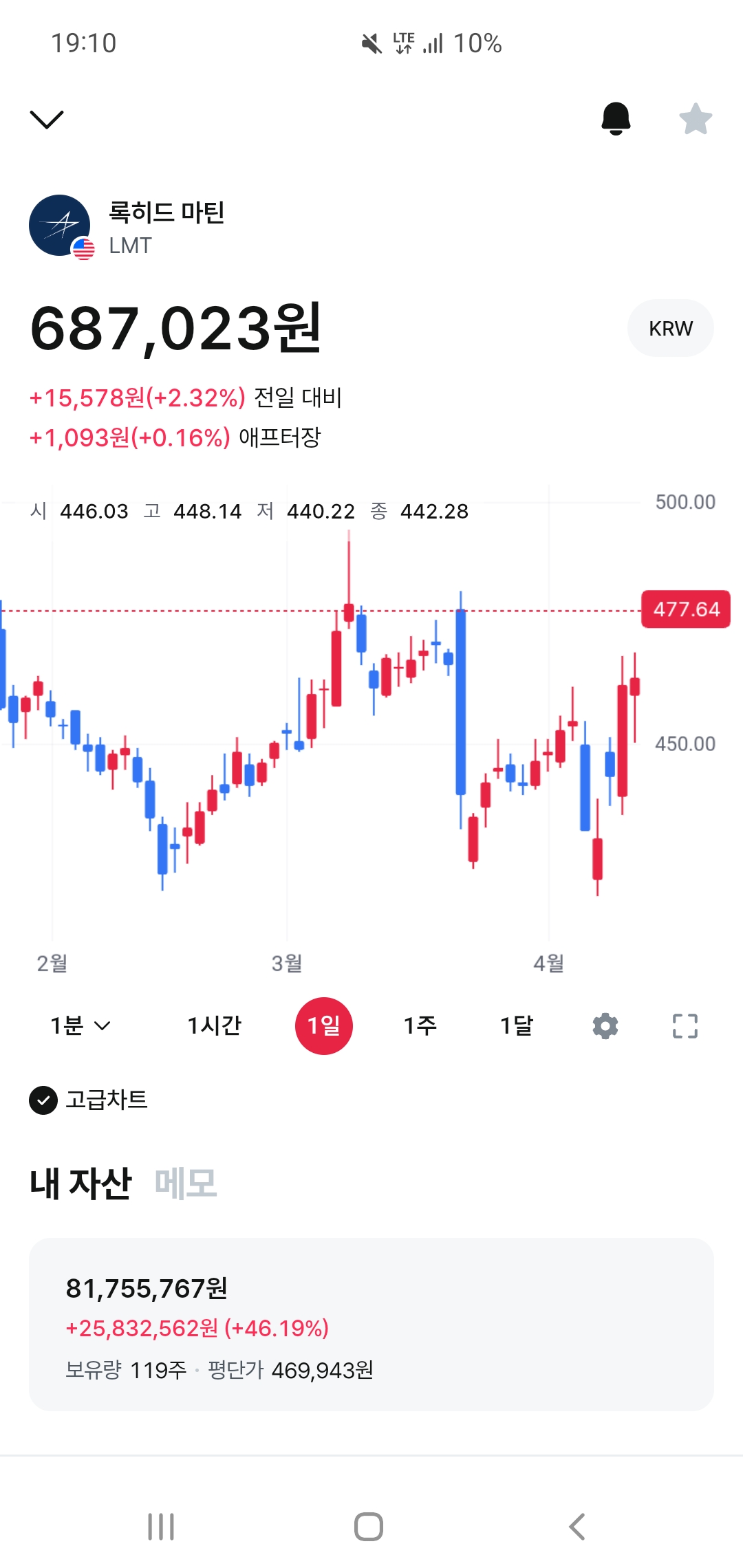
Task: Switch chart to 1달 interval
Action: (x=516, y=1025)
